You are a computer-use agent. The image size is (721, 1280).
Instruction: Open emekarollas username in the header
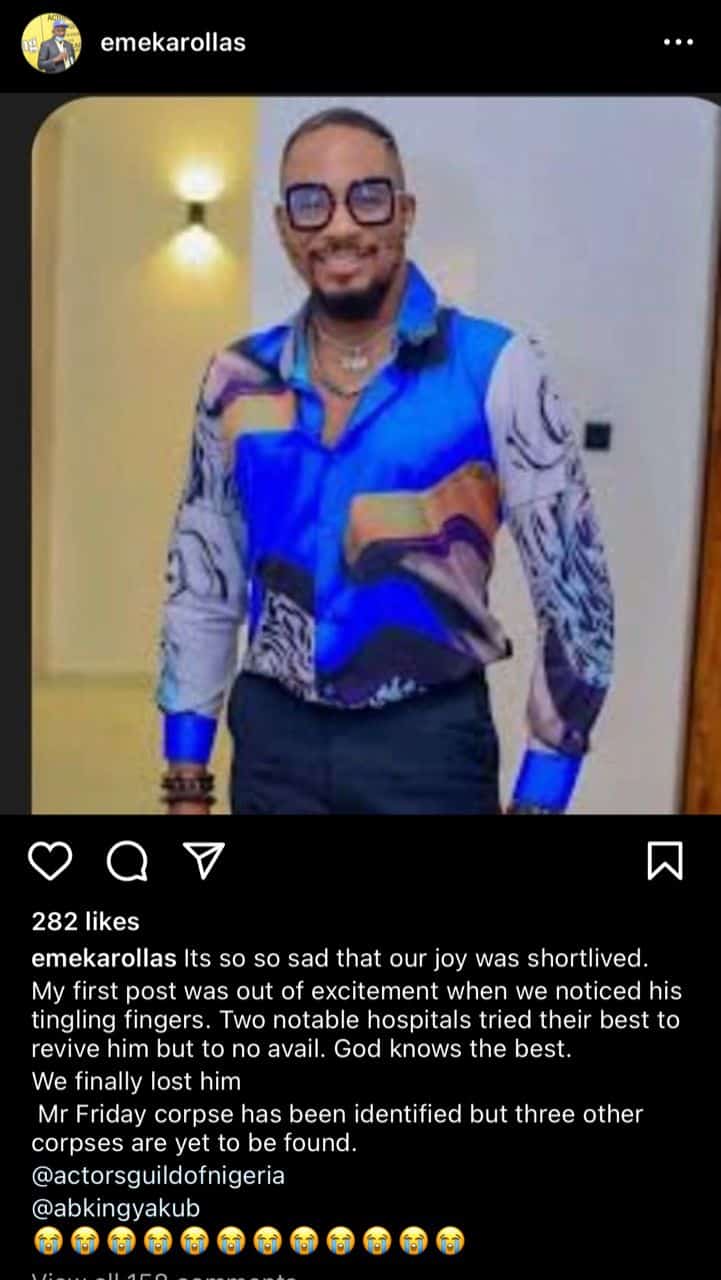click(173, 43)
